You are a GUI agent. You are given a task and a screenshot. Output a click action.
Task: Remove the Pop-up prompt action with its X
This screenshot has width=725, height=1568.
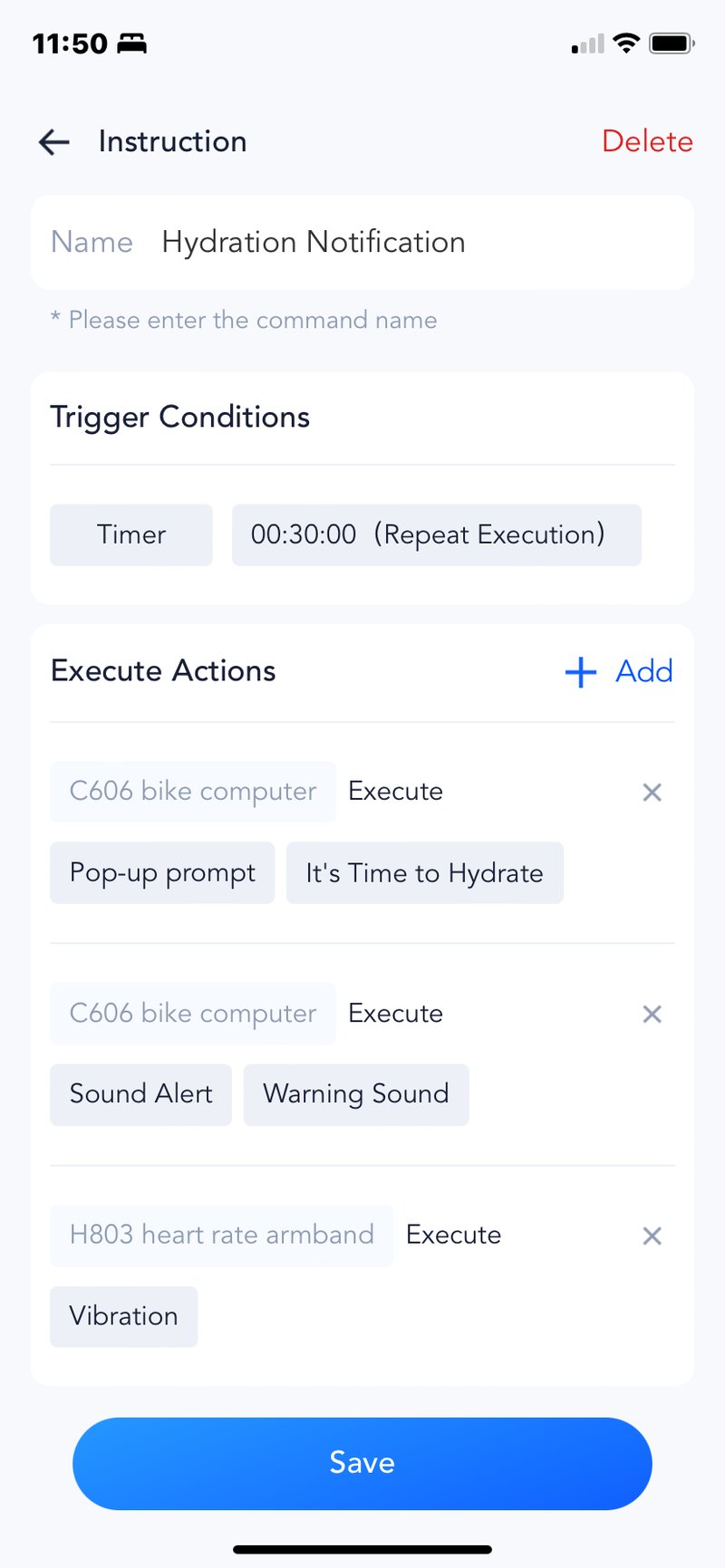652,792
